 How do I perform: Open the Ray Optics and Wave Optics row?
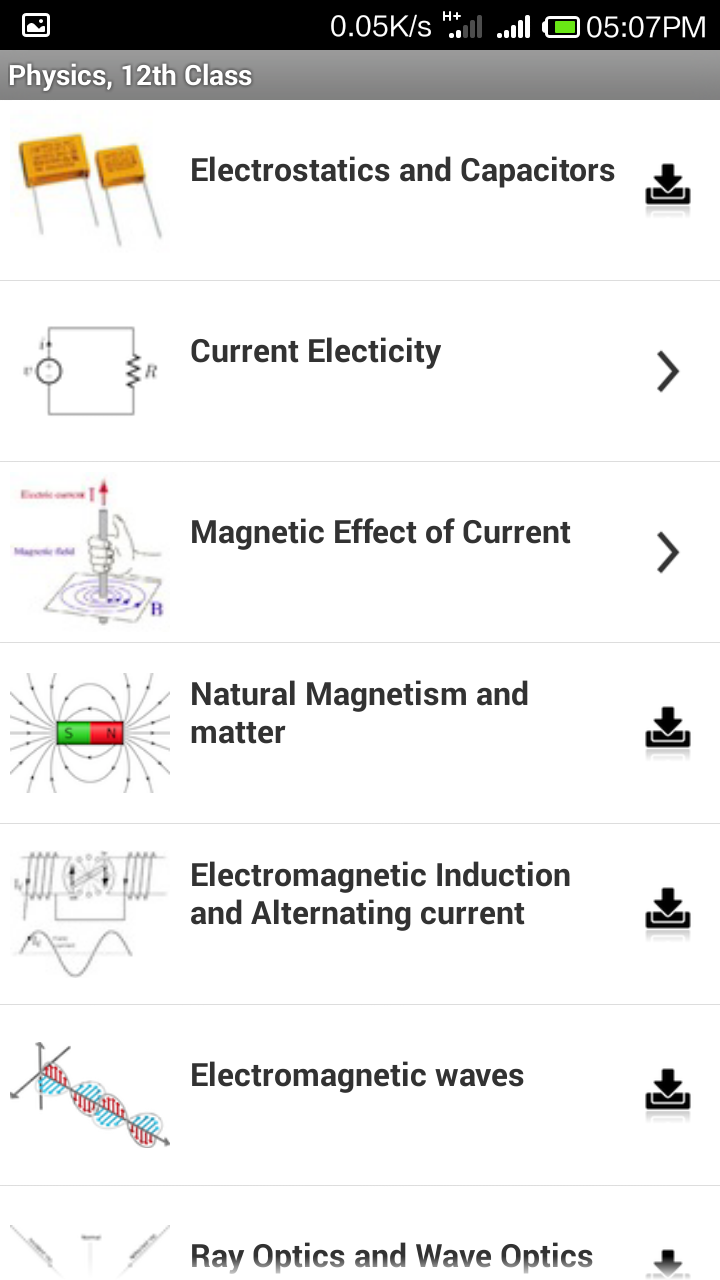click(391, 1256)
